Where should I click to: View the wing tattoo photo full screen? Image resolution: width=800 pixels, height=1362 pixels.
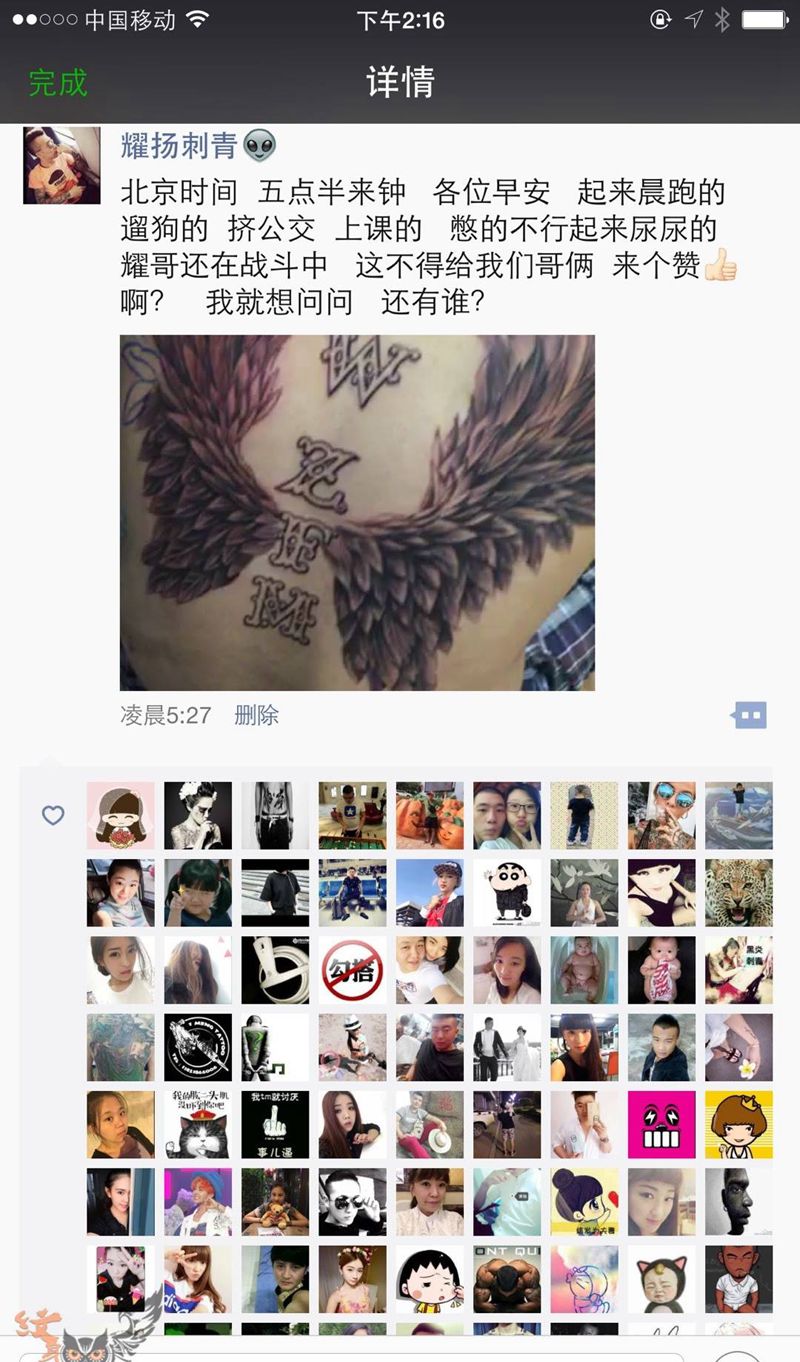pos(357,512)
